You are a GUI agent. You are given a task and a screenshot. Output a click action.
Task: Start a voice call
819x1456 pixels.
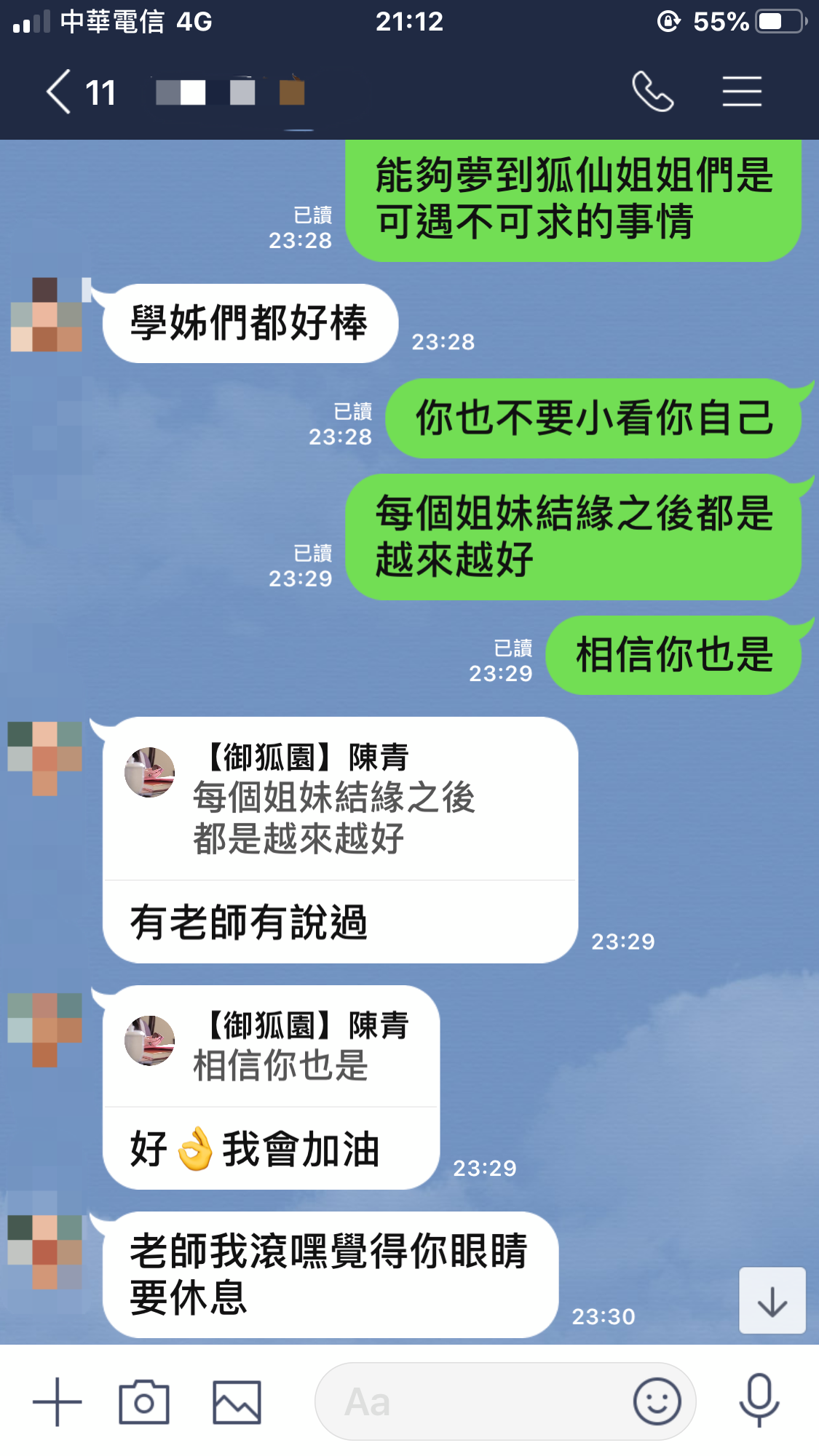click(x=652, y=92)
